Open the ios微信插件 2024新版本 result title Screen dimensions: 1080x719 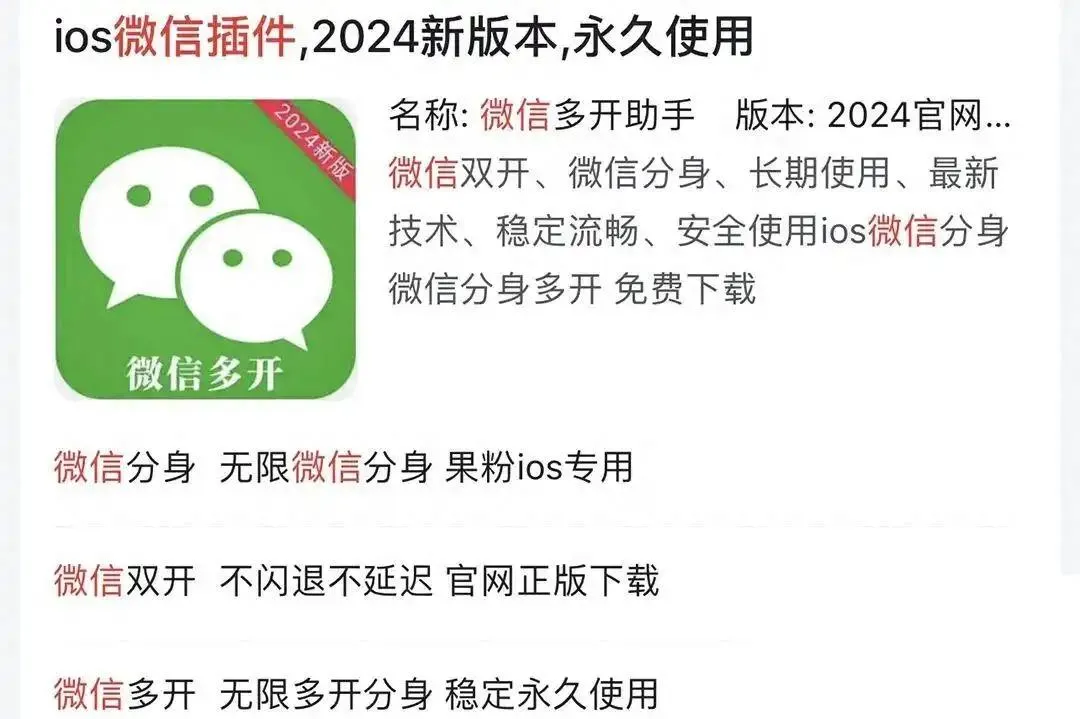(x=402, y=38)
